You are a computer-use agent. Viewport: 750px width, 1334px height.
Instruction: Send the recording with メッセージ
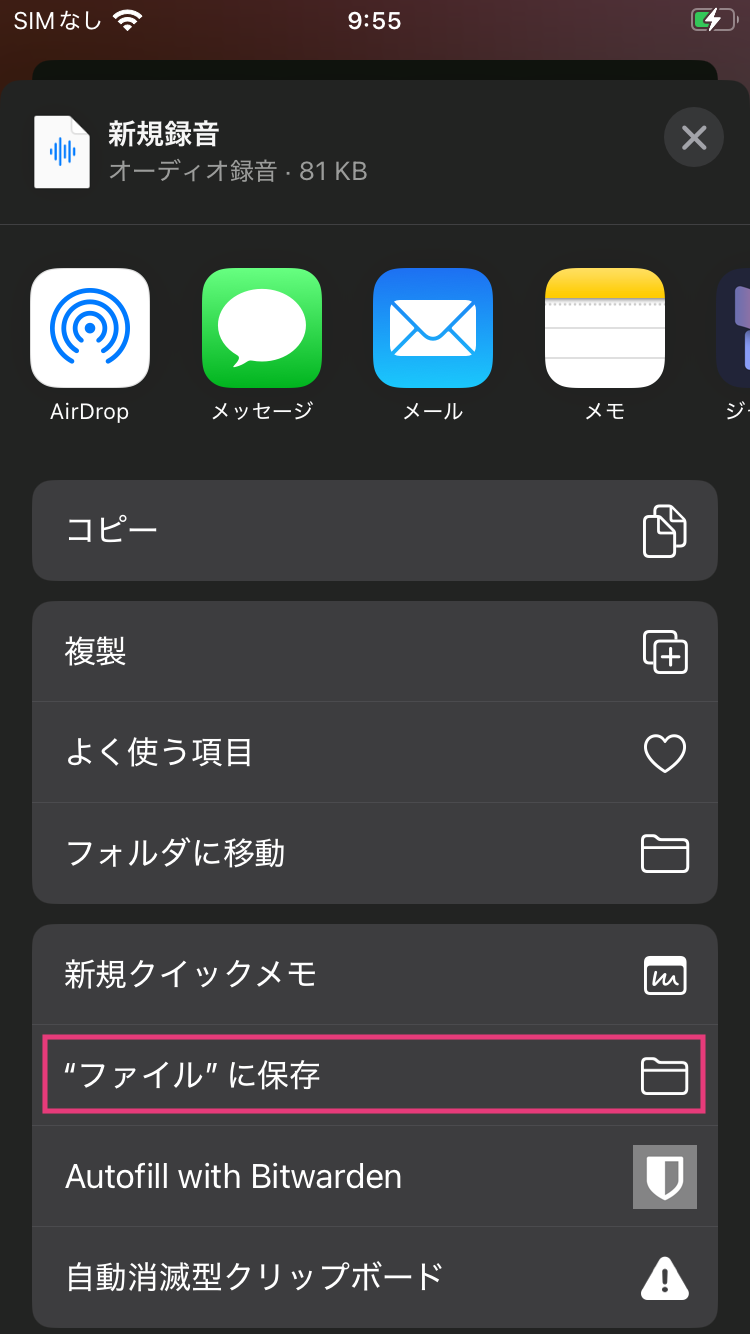pyautogui.click(x=262, y=328)
